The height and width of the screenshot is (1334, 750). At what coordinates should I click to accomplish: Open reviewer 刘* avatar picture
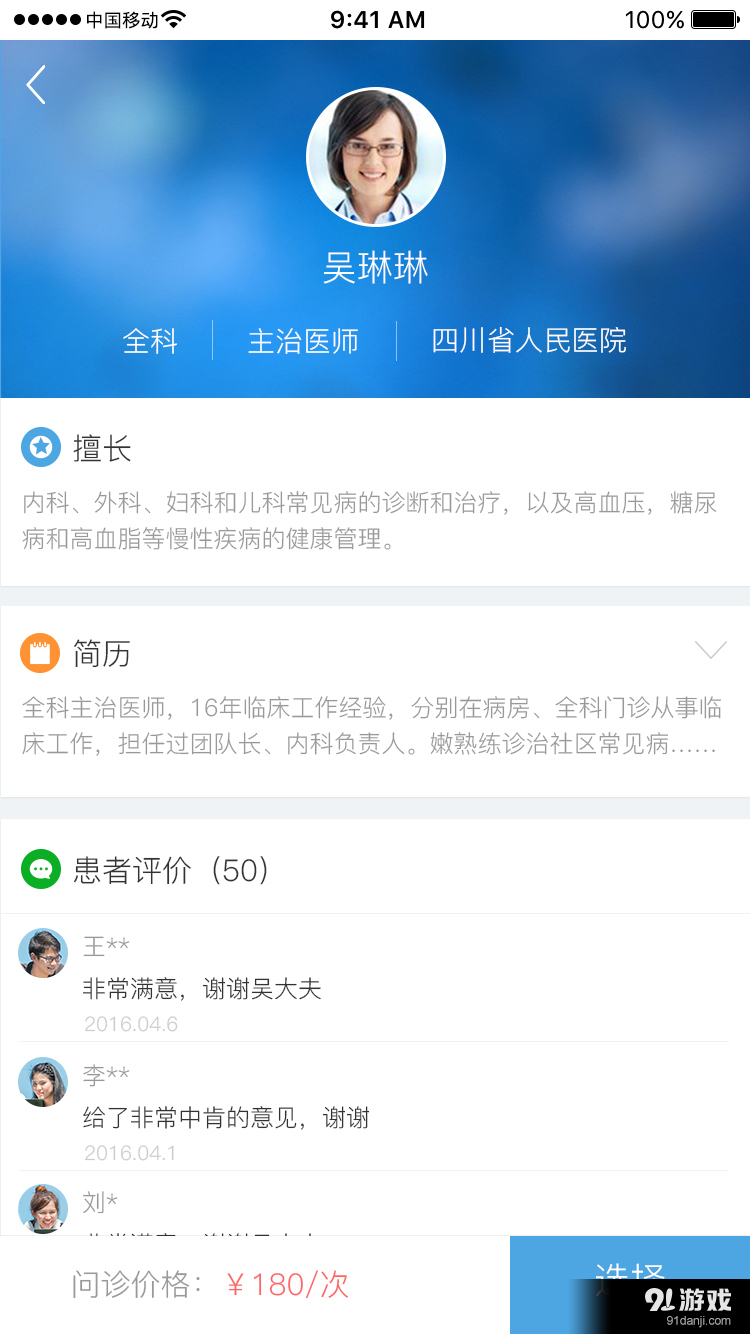[42, 1209]
